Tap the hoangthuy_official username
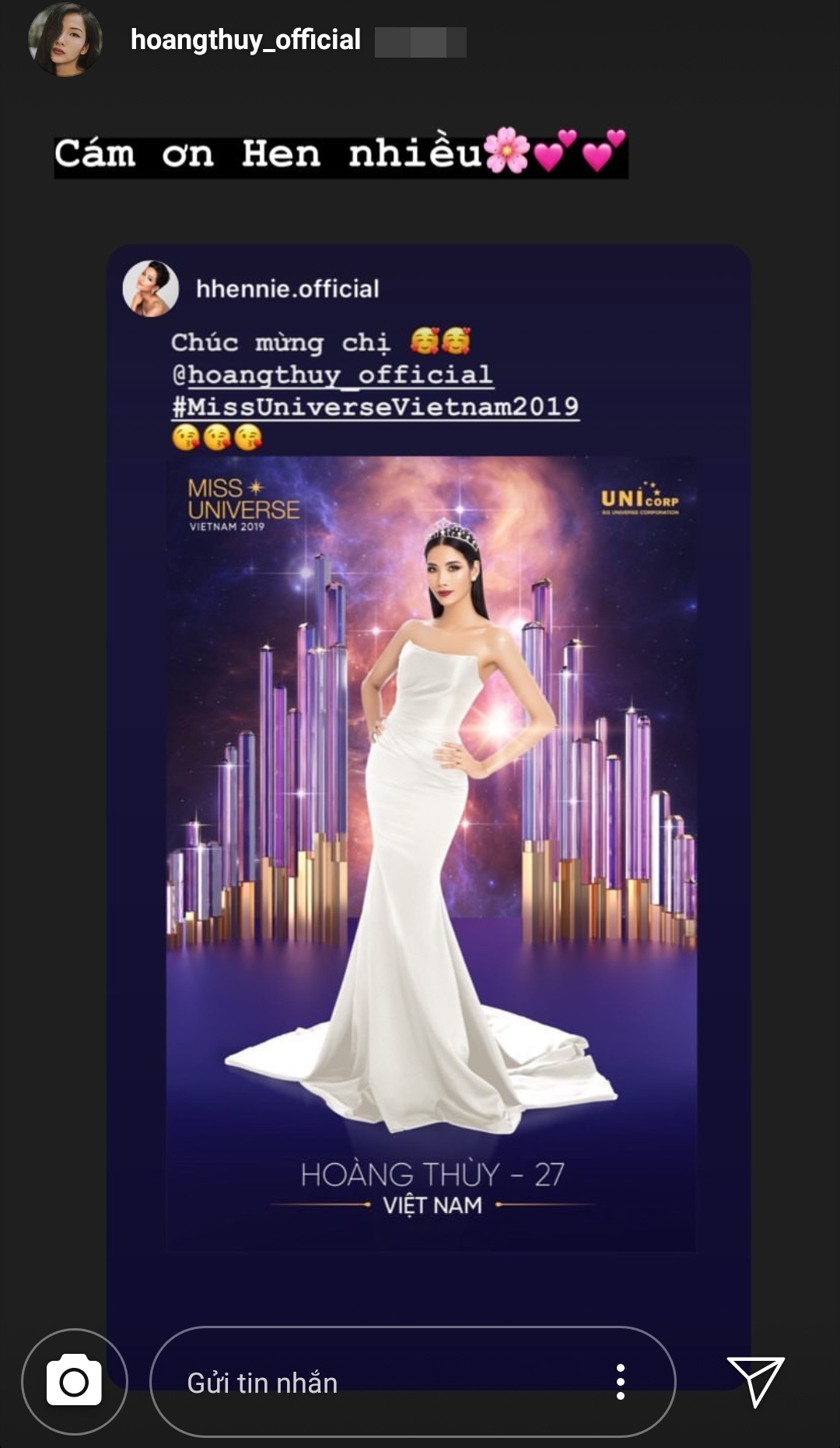Image resolution: width=840 pixels, height=1448 pixels. click(245, 40)
